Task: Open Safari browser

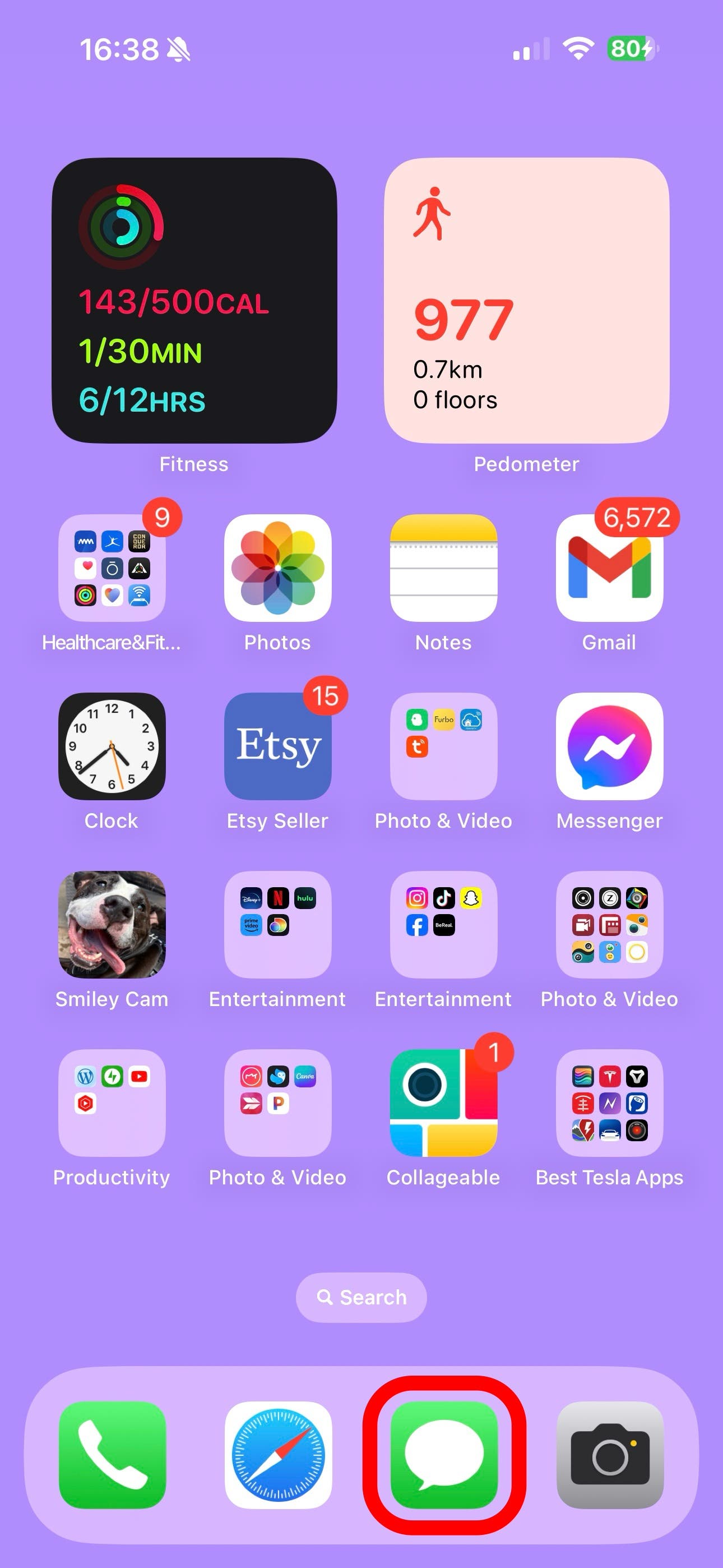Action: [x=278, y=1455]
